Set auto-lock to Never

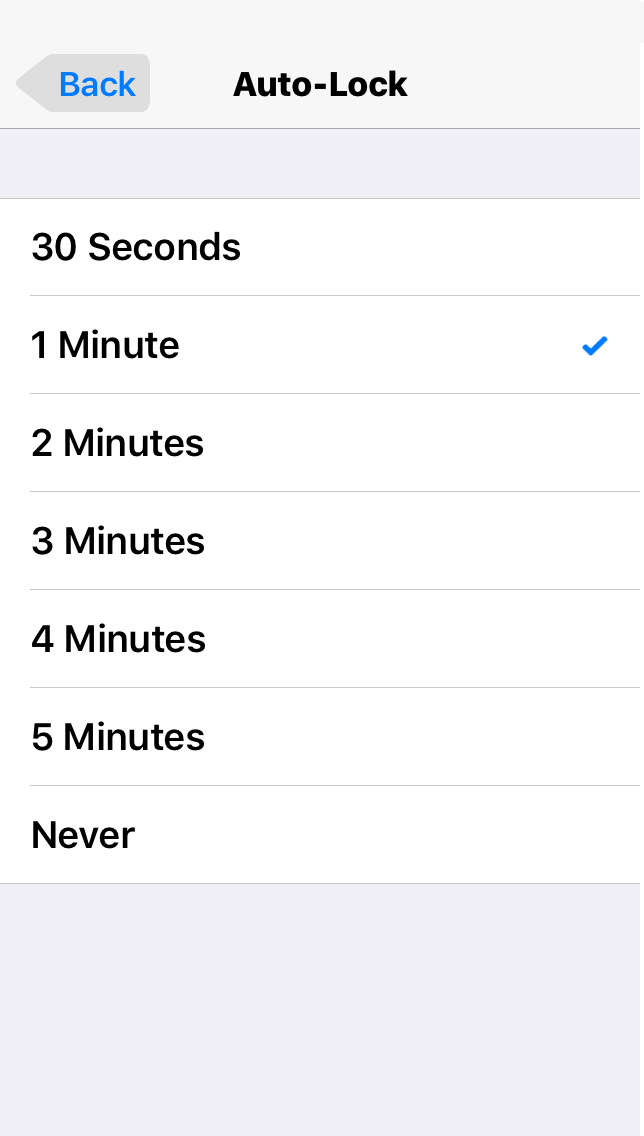[x=322, y=834]
